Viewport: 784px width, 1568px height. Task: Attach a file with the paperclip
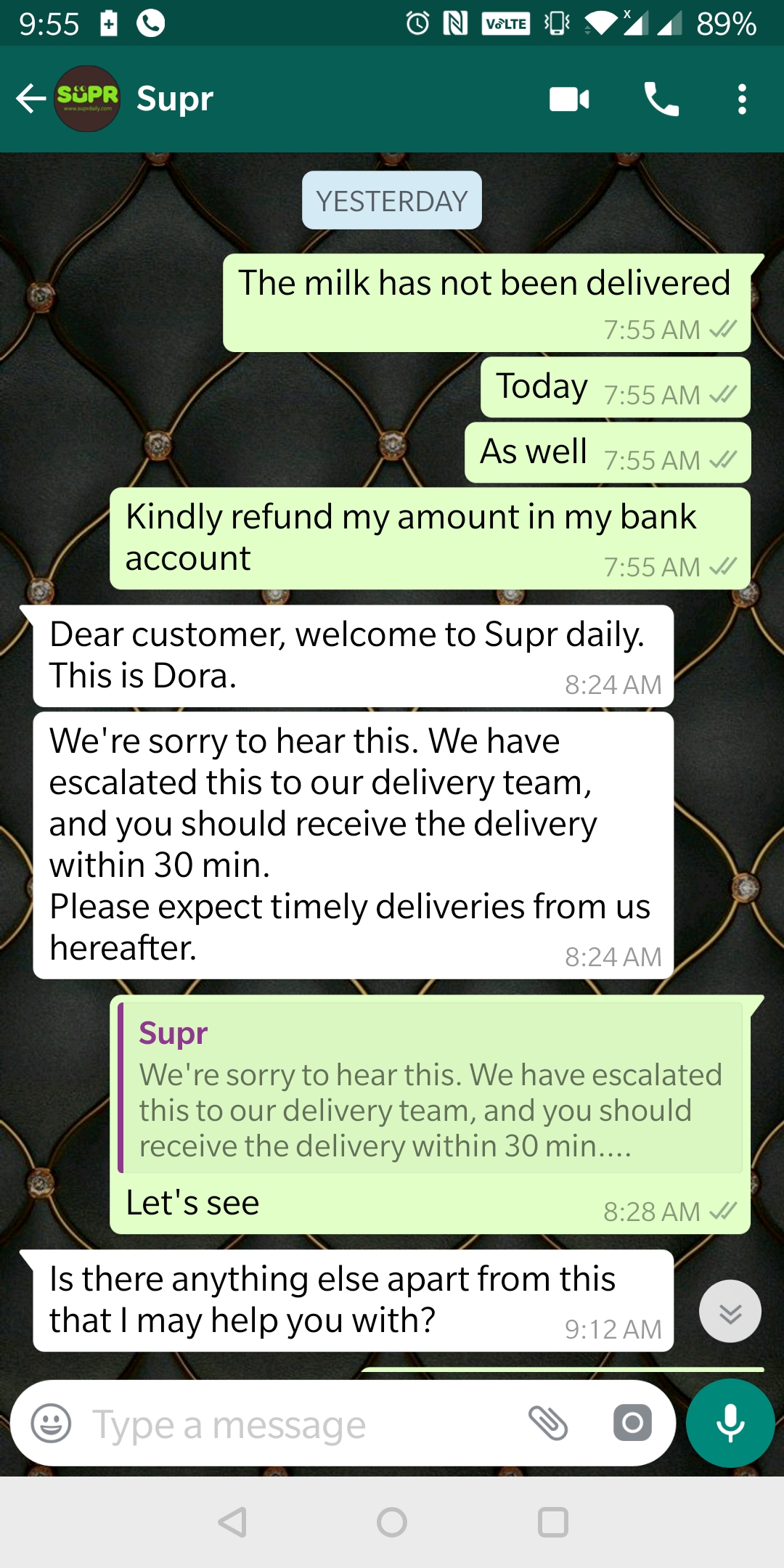click(548, 1423)
